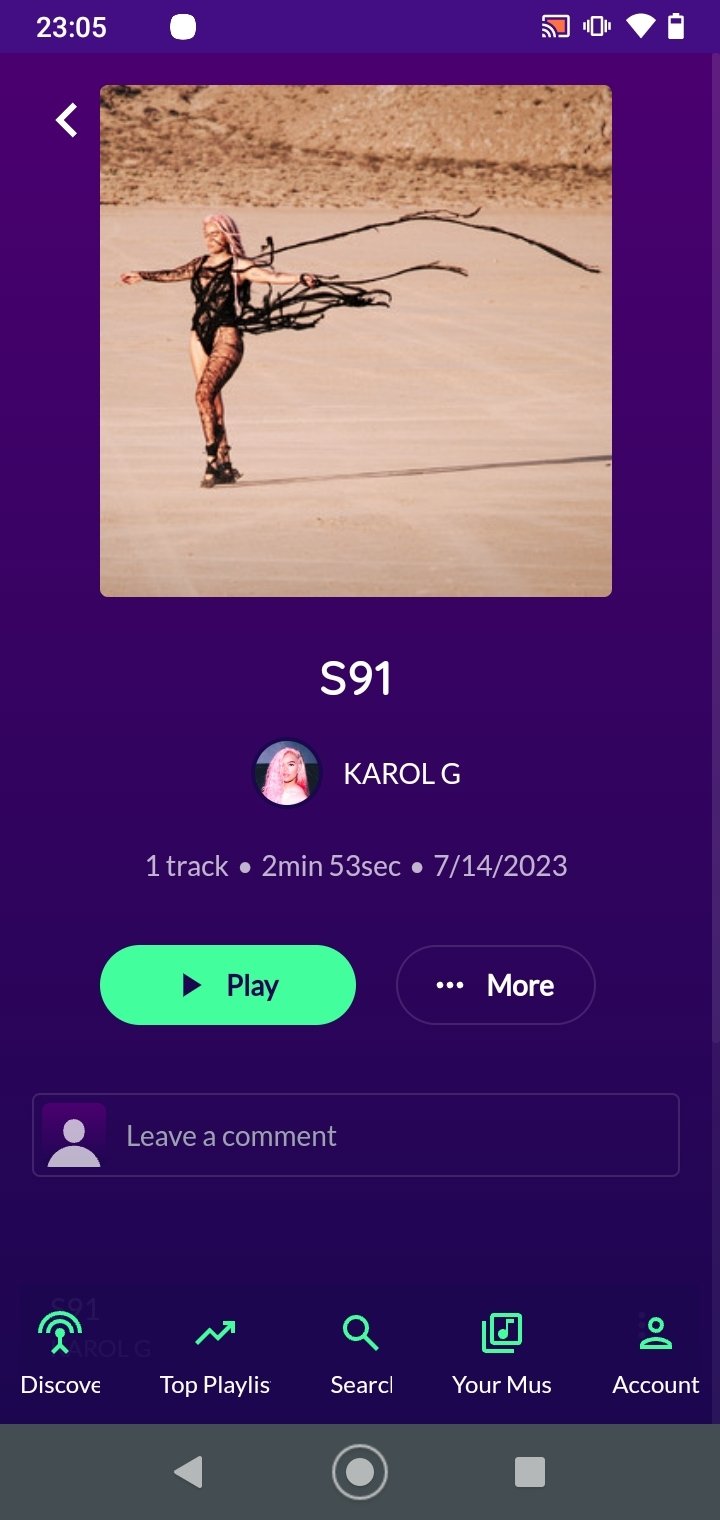
Task: Switch to the Account tab
Action: (x=656, y=1354)
